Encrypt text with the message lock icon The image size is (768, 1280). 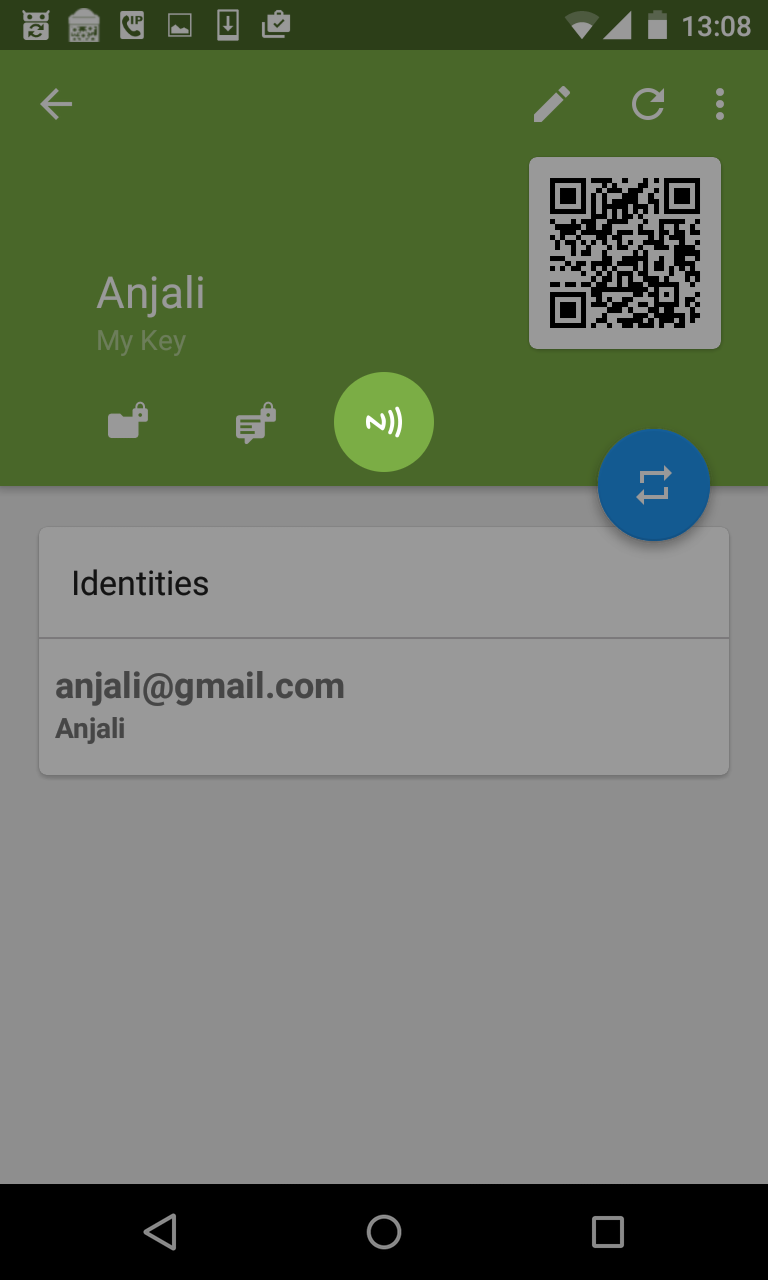click(256, 423)
